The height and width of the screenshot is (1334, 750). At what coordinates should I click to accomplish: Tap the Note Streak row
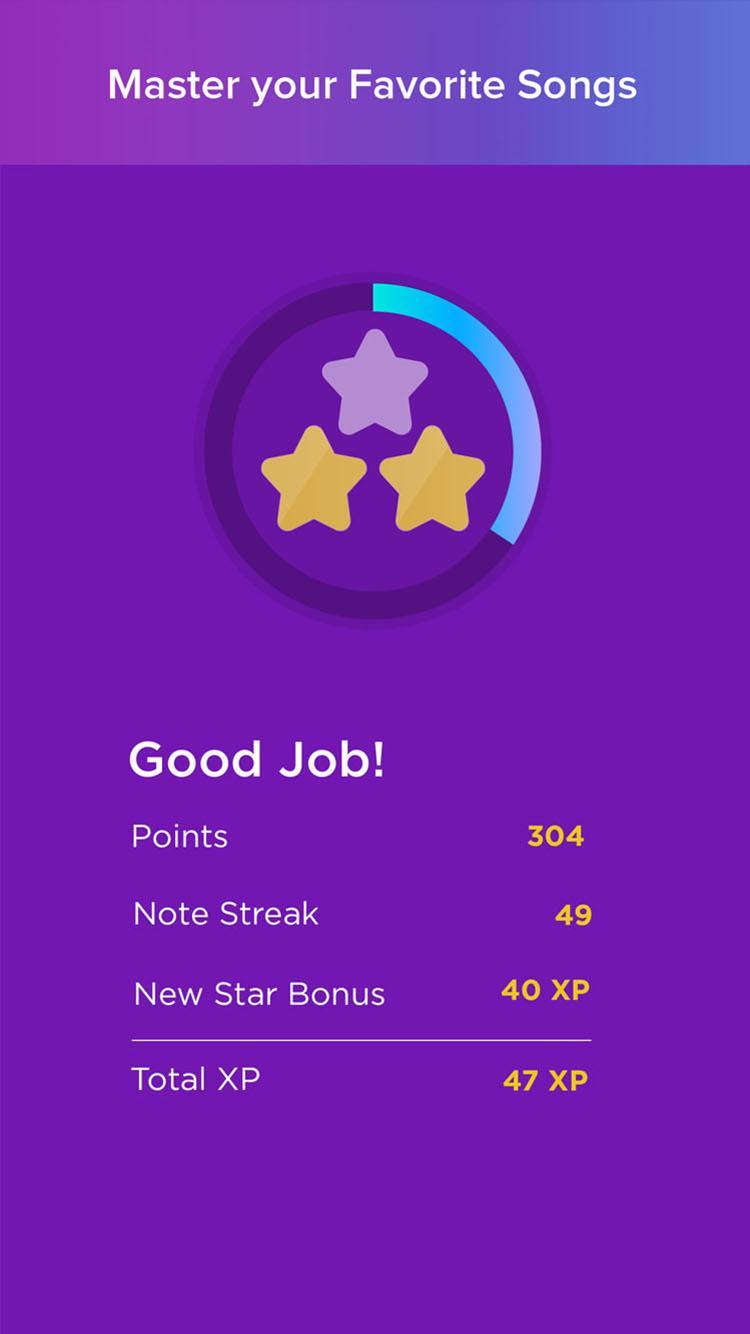pos(225,913)
